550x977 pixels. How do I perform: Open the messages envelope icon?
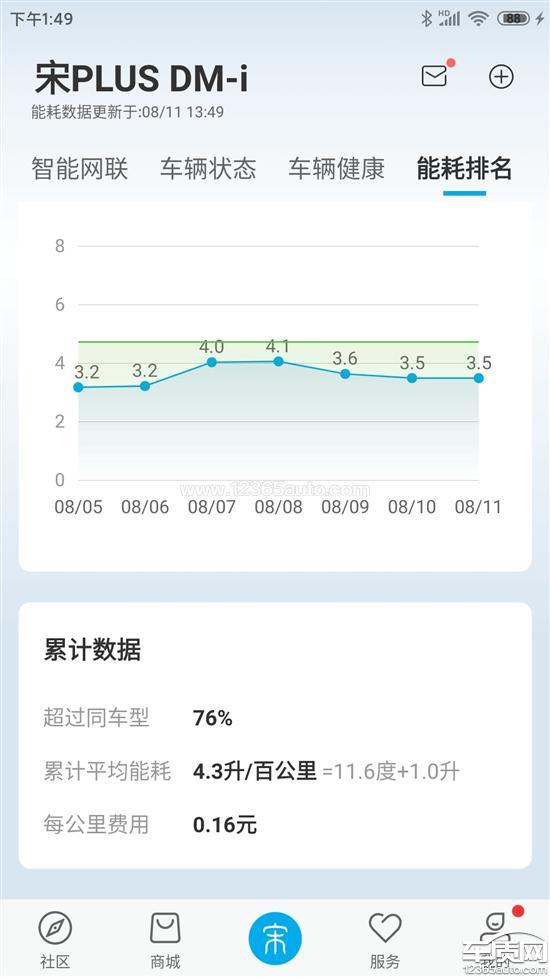[x=434, y=76]
